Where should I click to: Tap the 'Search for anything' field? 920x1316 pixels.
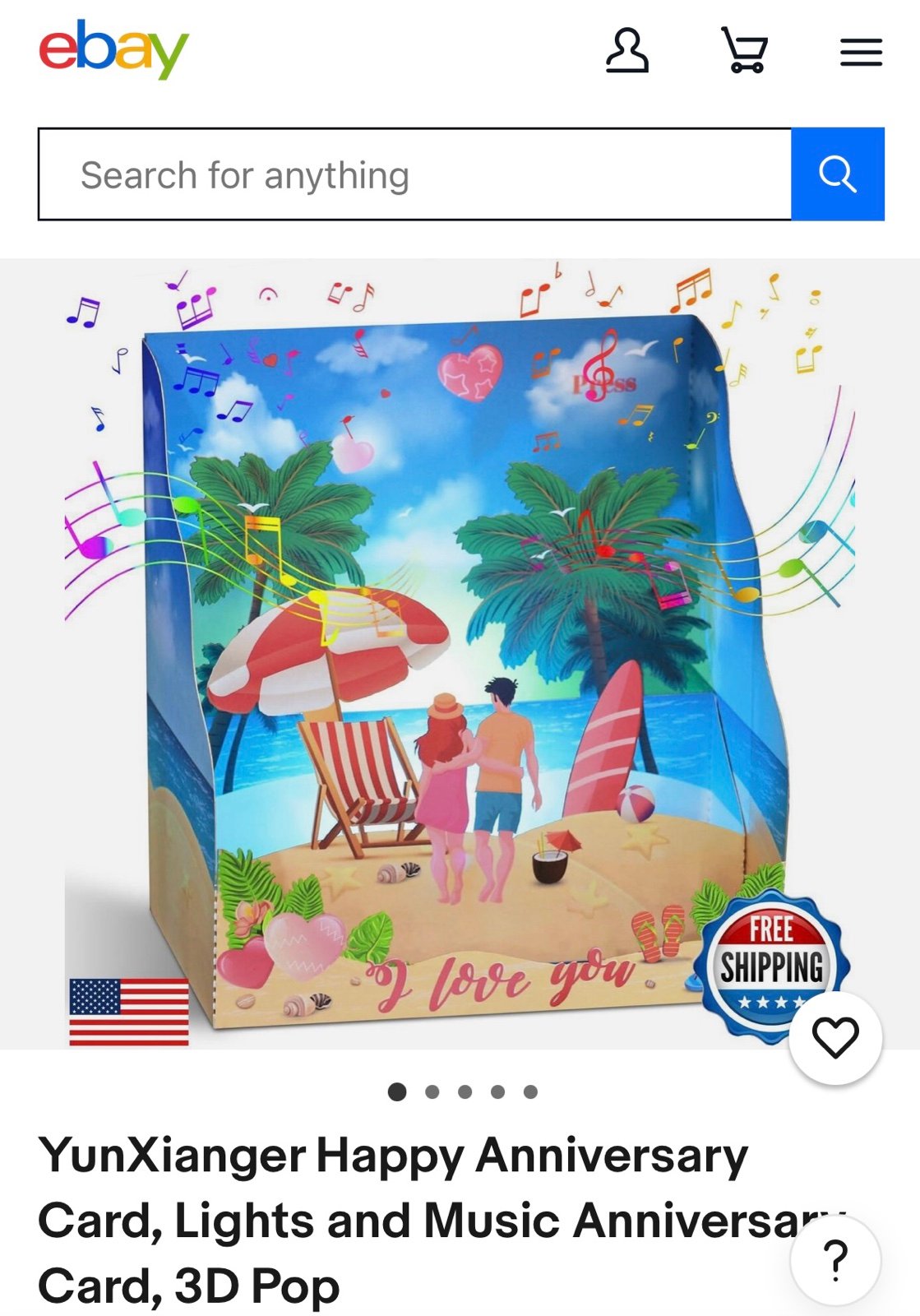click(x=414, y=174)
